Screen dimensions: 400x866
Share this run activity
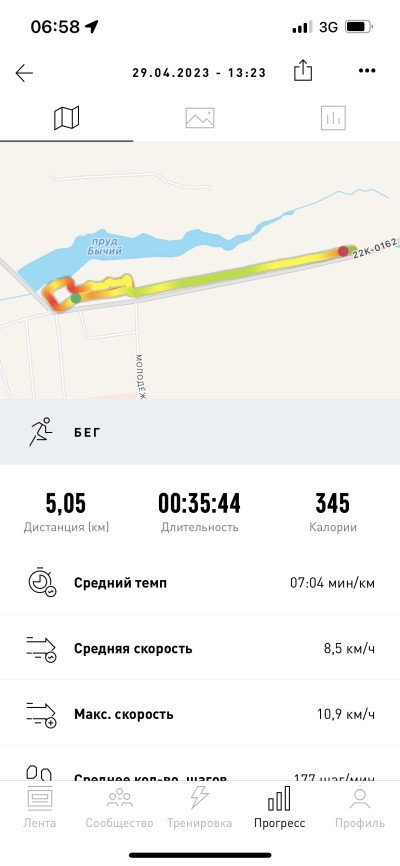pyautogui.click(x=303, y=71)
